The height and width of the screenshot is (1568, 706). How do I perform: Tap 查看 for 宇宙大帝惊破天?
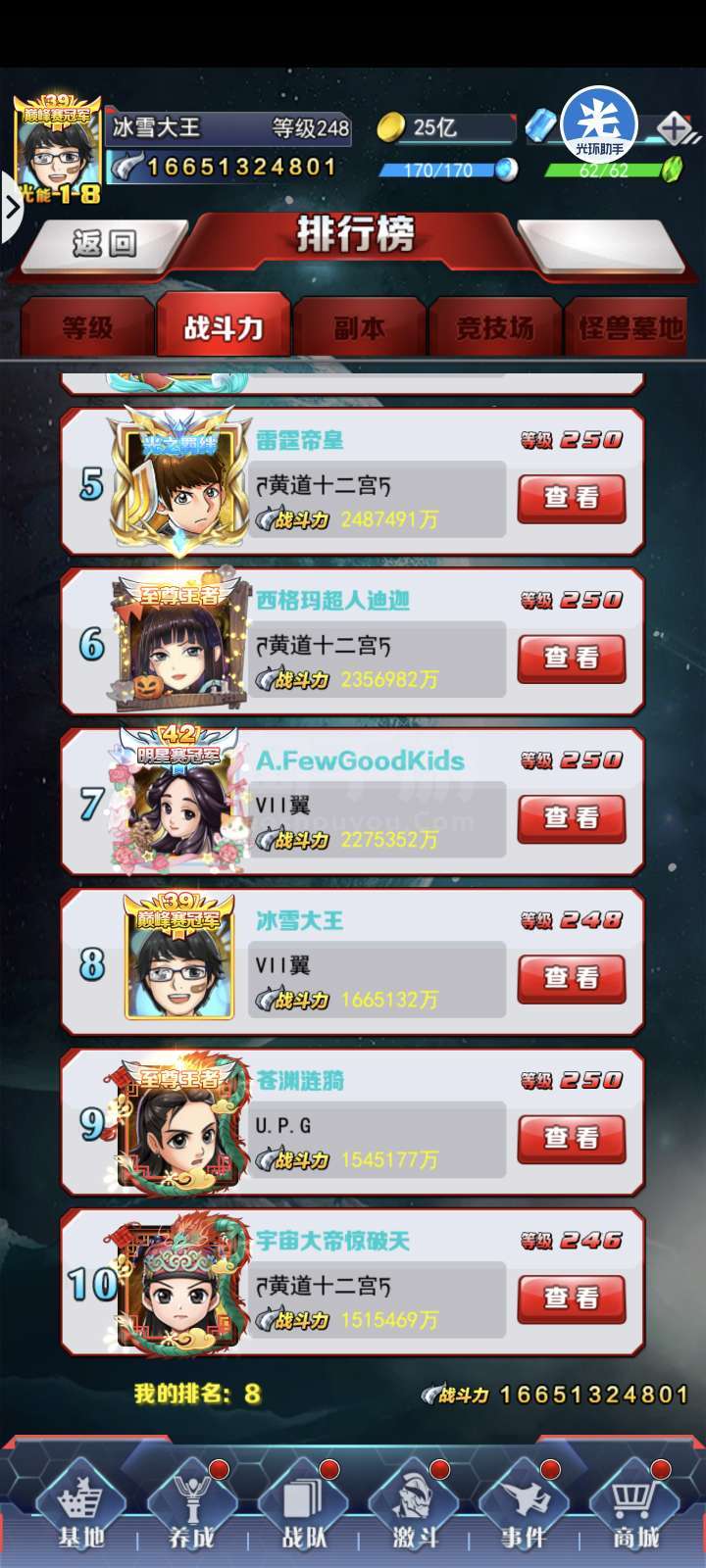[x=572, y=1298]
